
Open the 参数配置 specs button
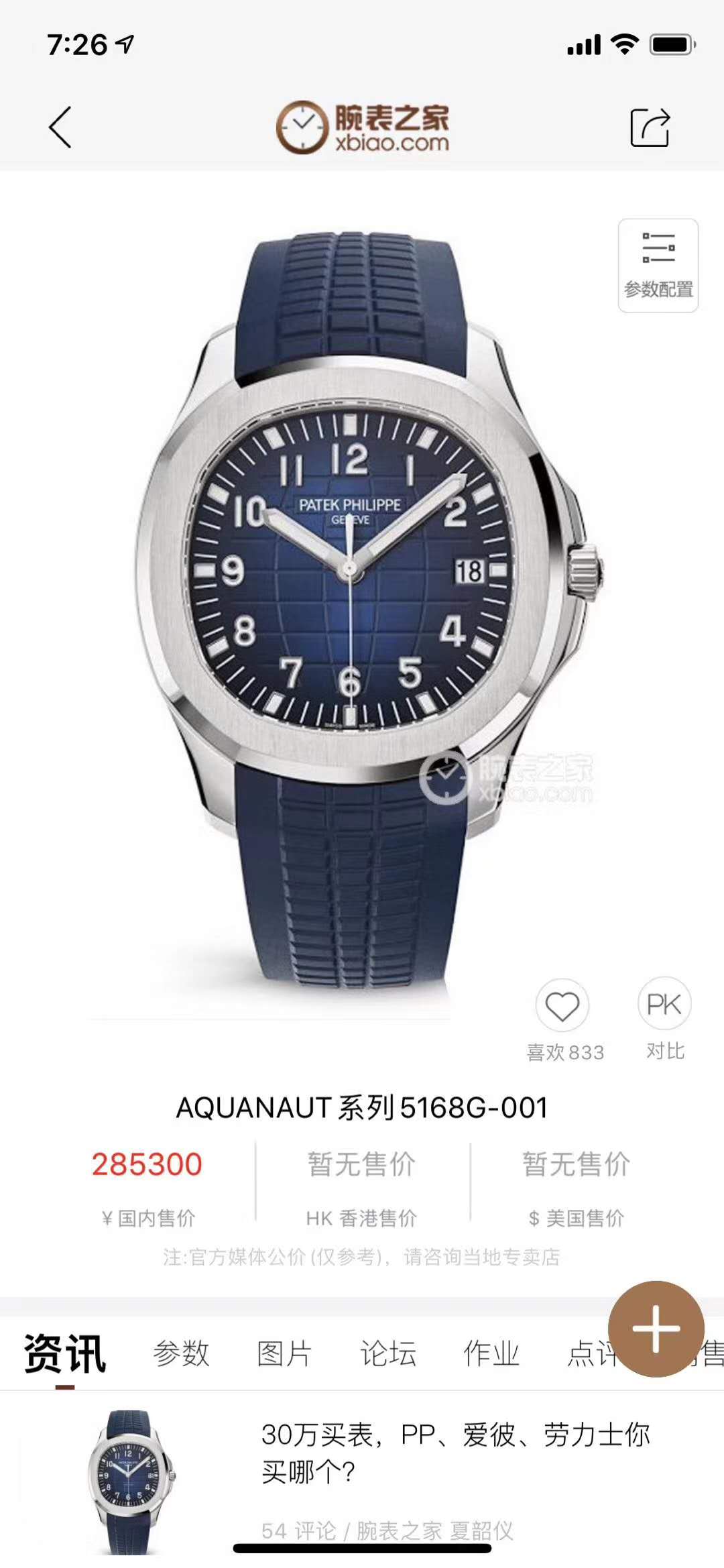click(658, 266)
